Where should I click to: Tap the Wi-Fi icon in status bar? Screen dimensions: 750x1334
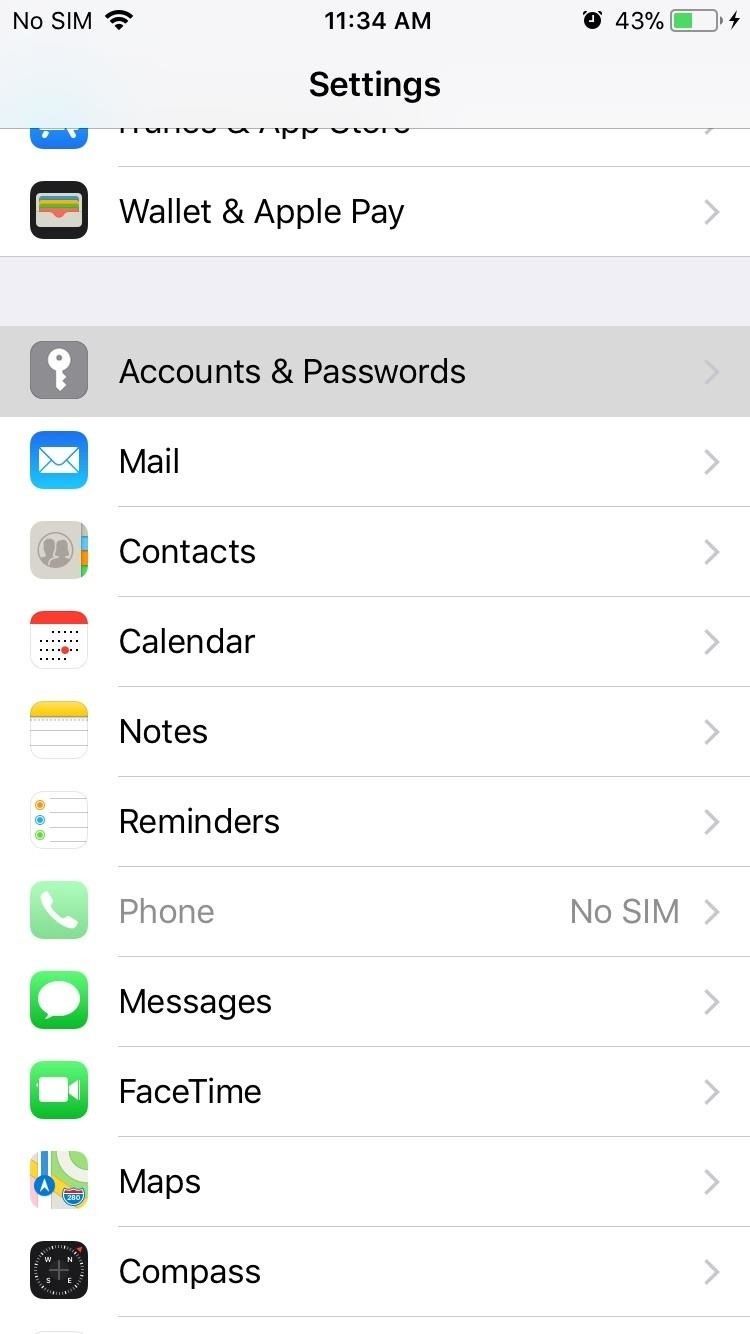(x=120, y=19)
